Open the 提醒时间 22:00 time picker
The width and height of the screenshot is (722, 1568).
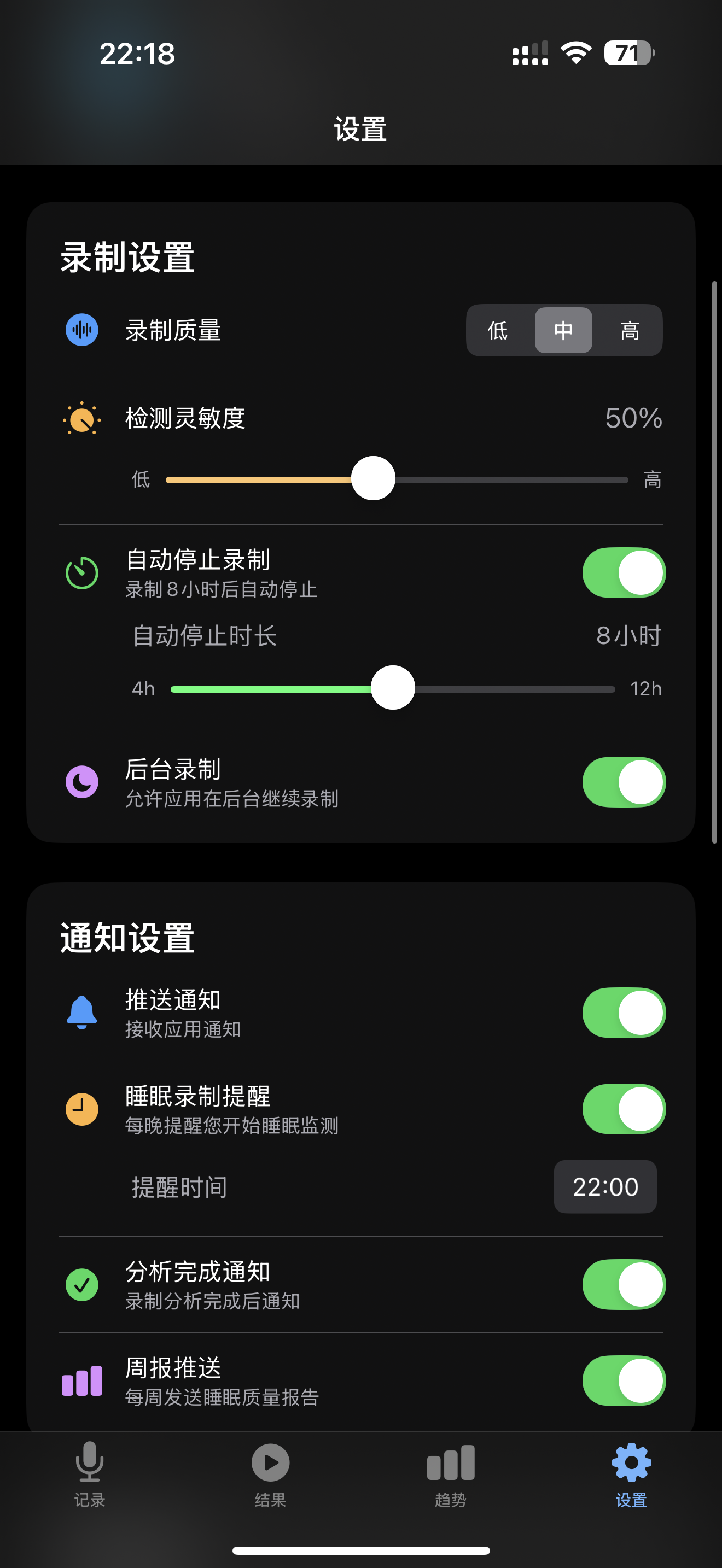tap(604, 1186)
